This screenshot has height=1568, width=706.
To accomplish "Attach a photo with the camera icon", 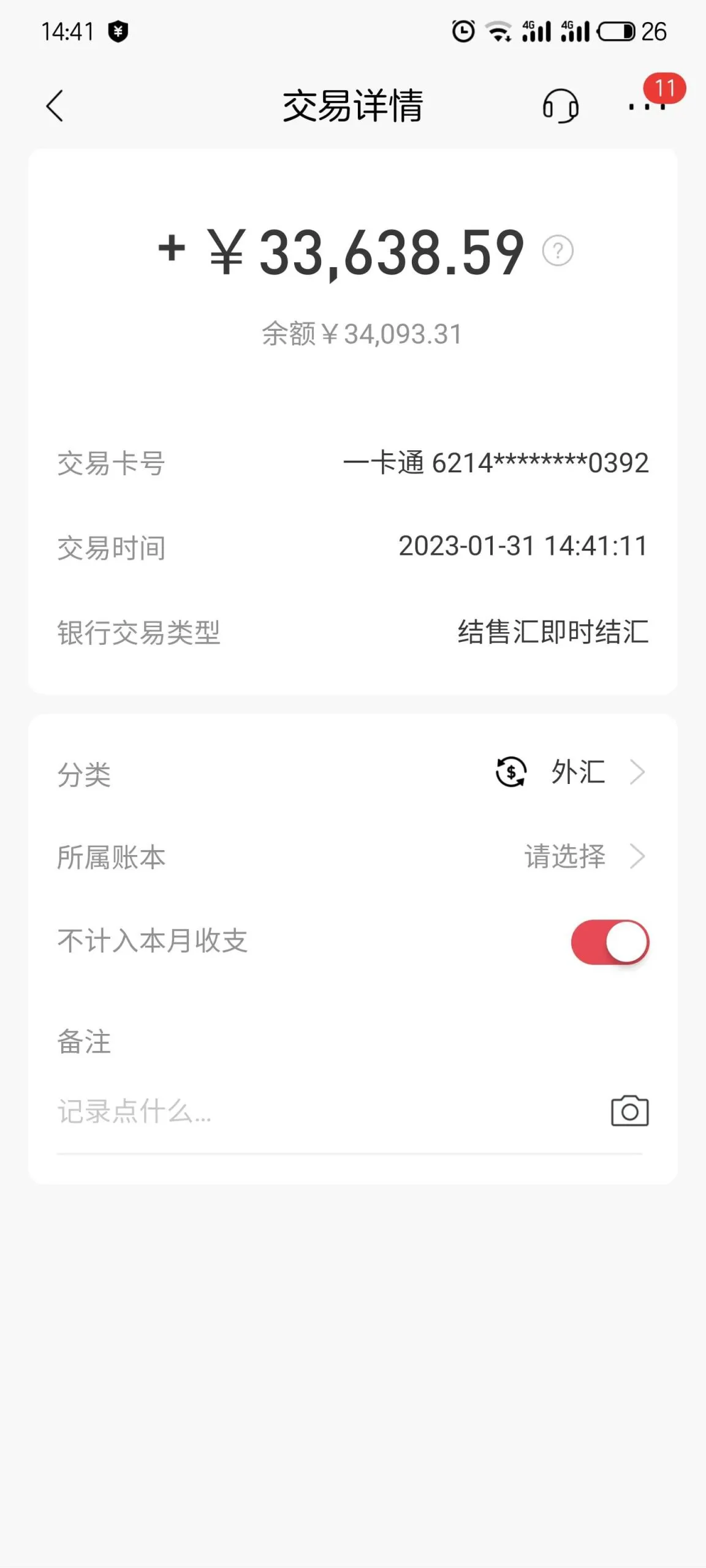I will pyautogui.click(x=629, y=1111).
